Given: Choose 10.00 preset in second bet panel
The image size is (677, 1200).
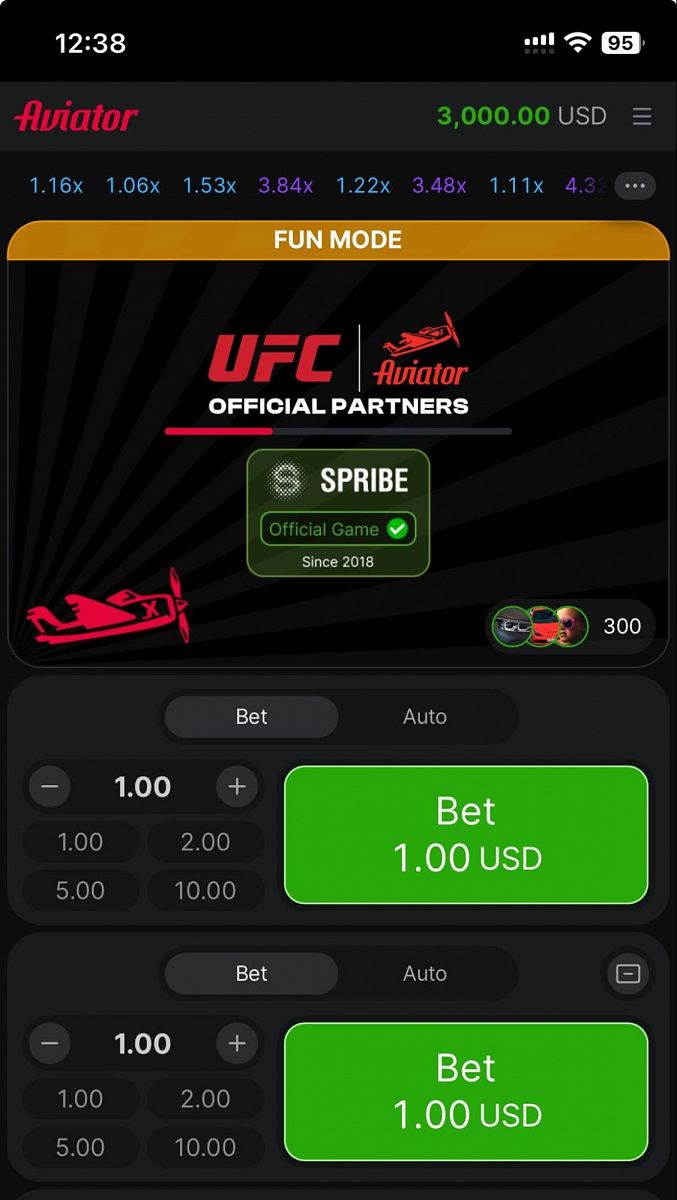Looking at the screenshot, I should pos(205,1146).
